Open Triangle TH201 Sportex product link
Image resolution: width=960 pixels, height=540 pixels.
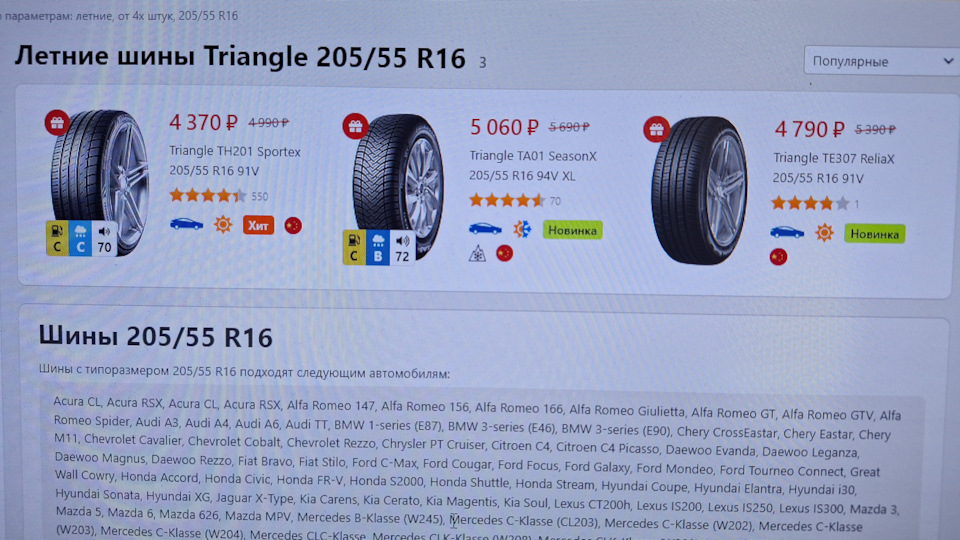tap(234, 152)
